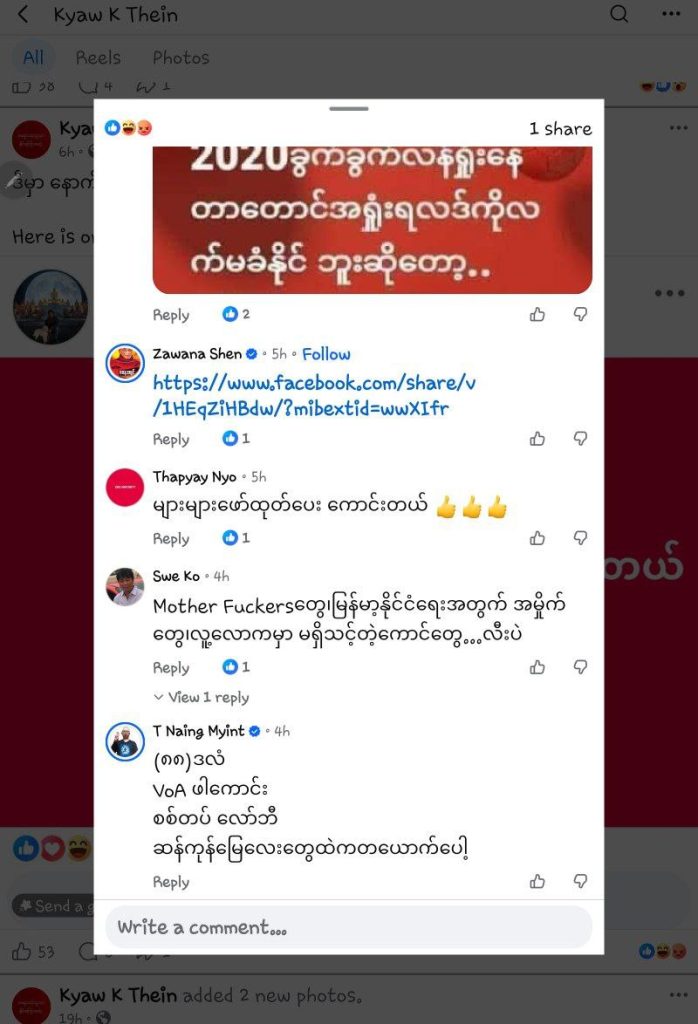Open the overflow menu in the top bar
Viewport: 698px width, 1024px height.
671,14
